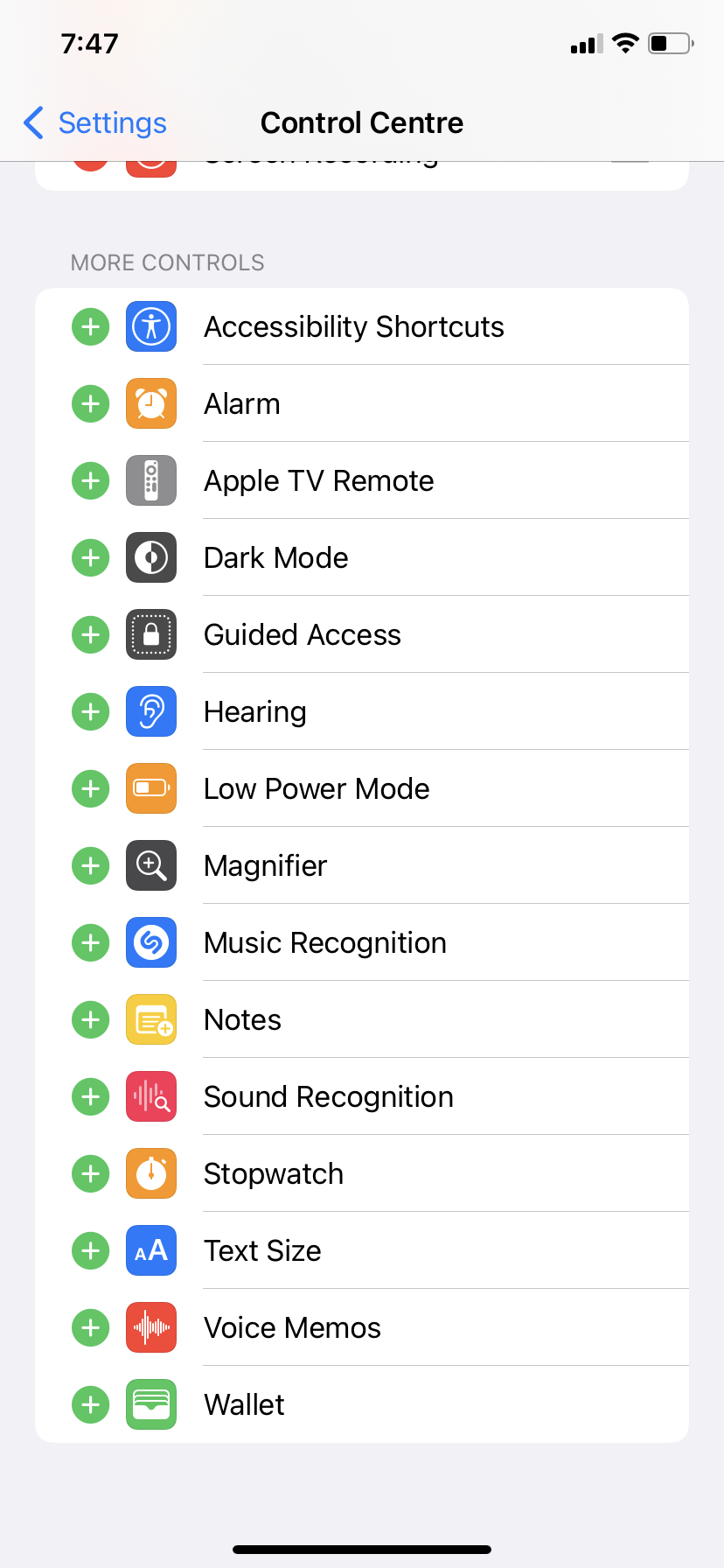The width and height of the screenshot is (724, 1568).
Task: Add the Wallet control
Action: (90, 1405)
